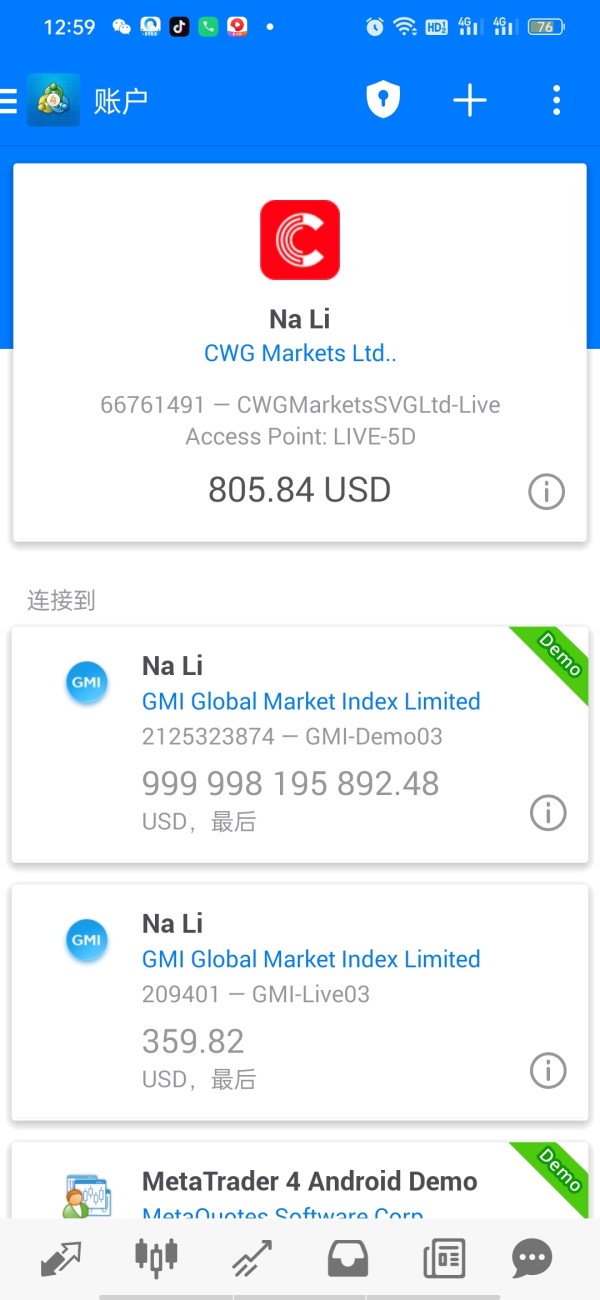View info for CWG Markets account
The width and height of the screenshot is (600, 1300).
pyautogui.click(x=546, y=492)
